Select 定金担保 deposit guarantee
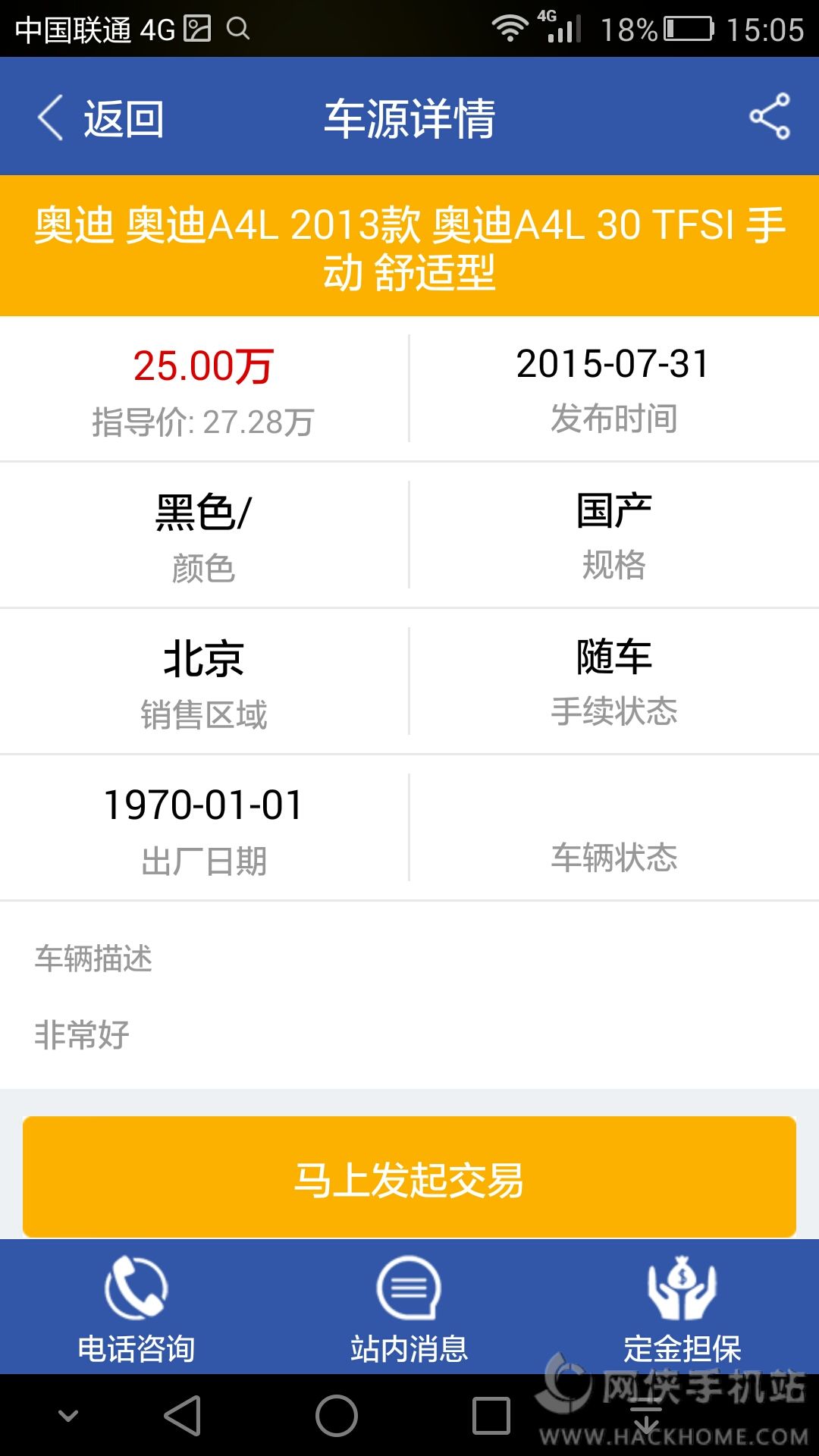Screen dimensions: 819x1456 [682, 1309]
